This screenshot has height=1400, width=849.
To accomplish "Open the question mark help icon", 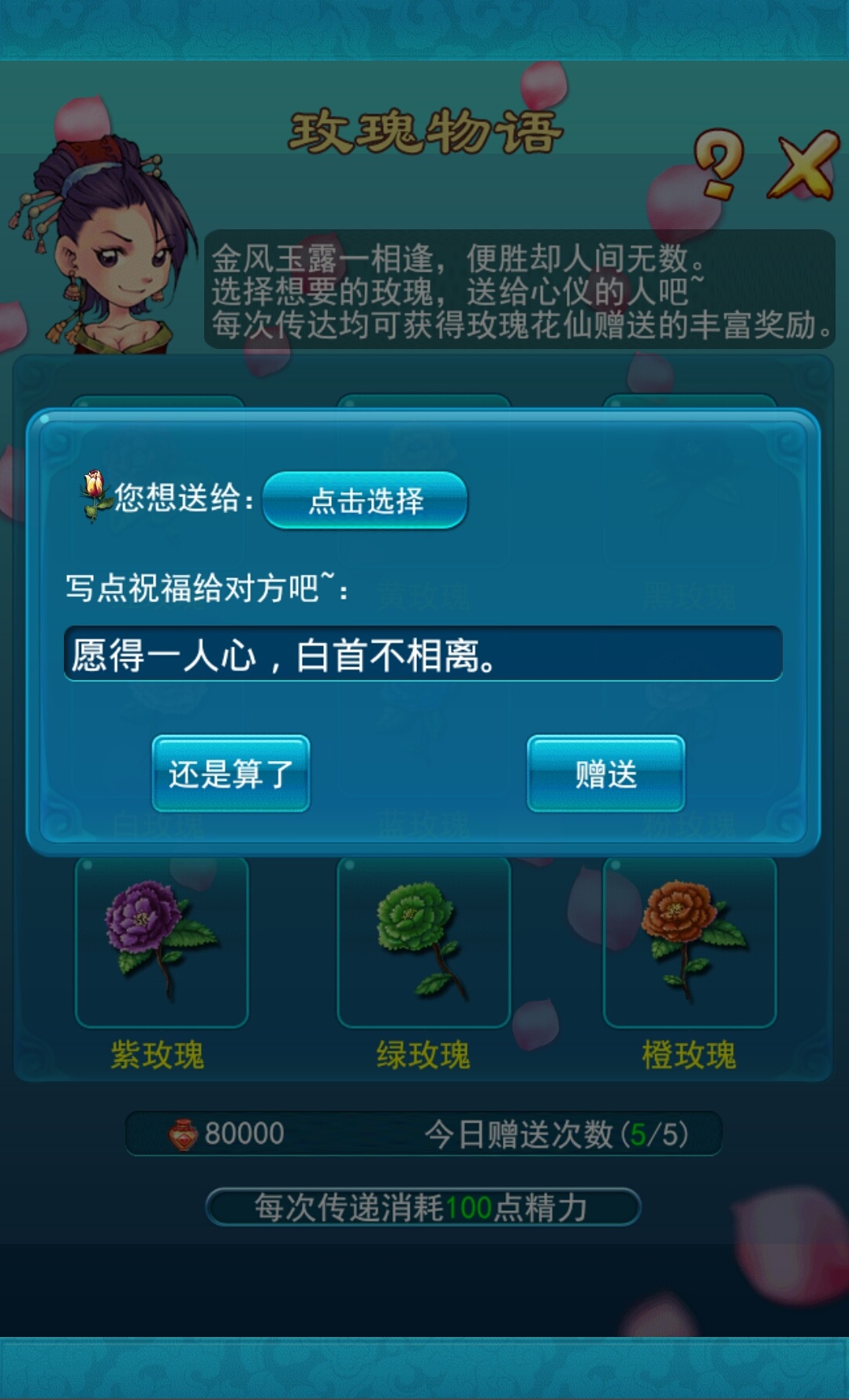I will (719, 164).
